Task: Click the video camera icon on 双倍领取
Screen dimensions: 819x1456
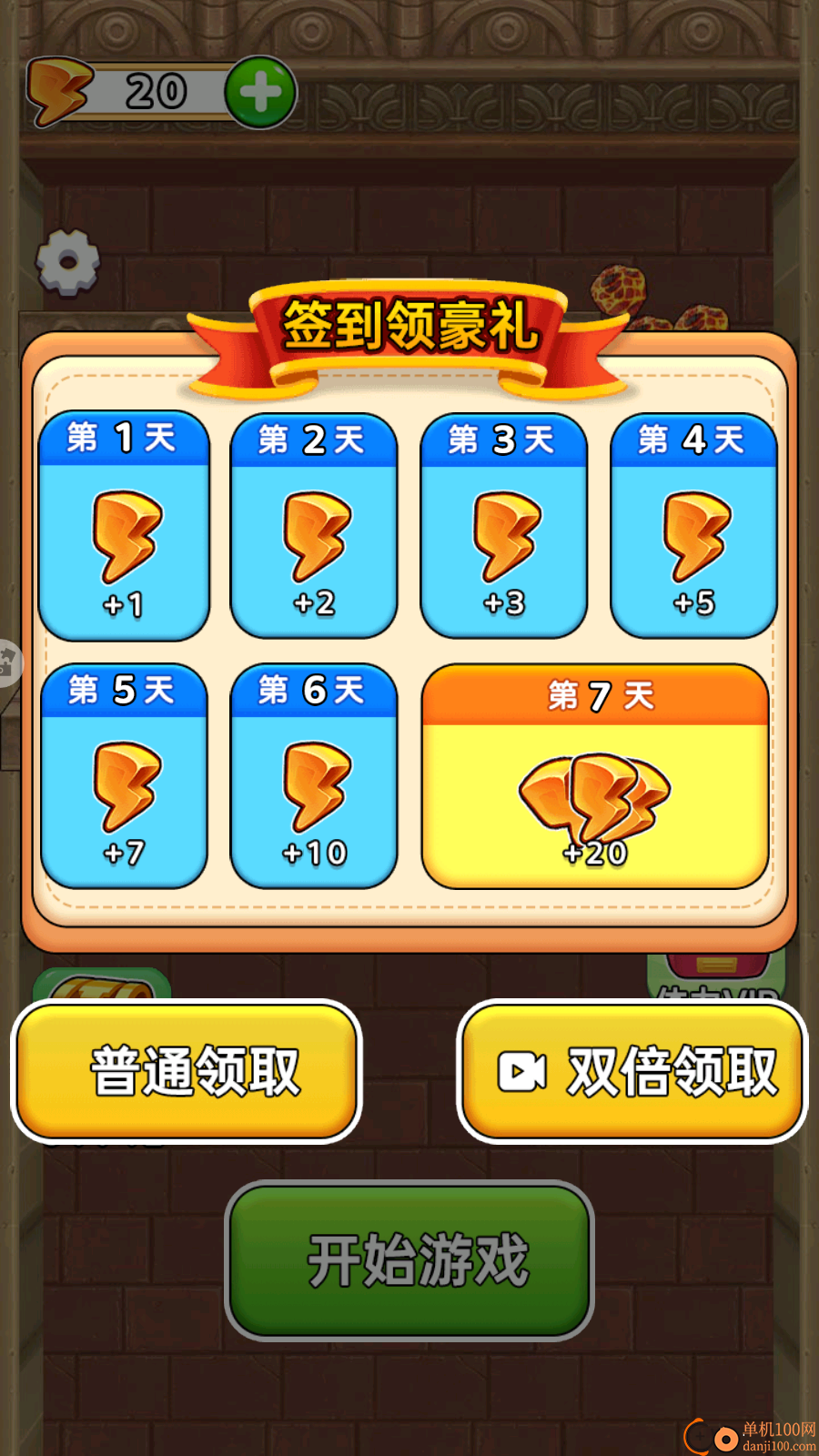Action: [x=519, y=1072]
